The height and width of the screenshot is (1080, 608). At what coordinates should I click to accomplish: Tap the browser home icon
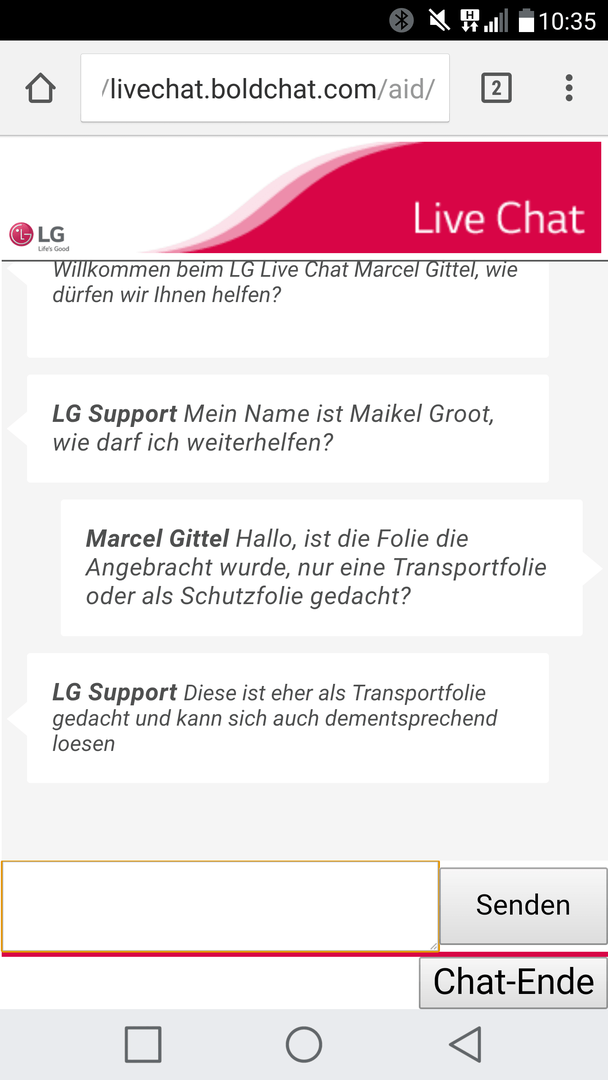[x=41, y=88]
